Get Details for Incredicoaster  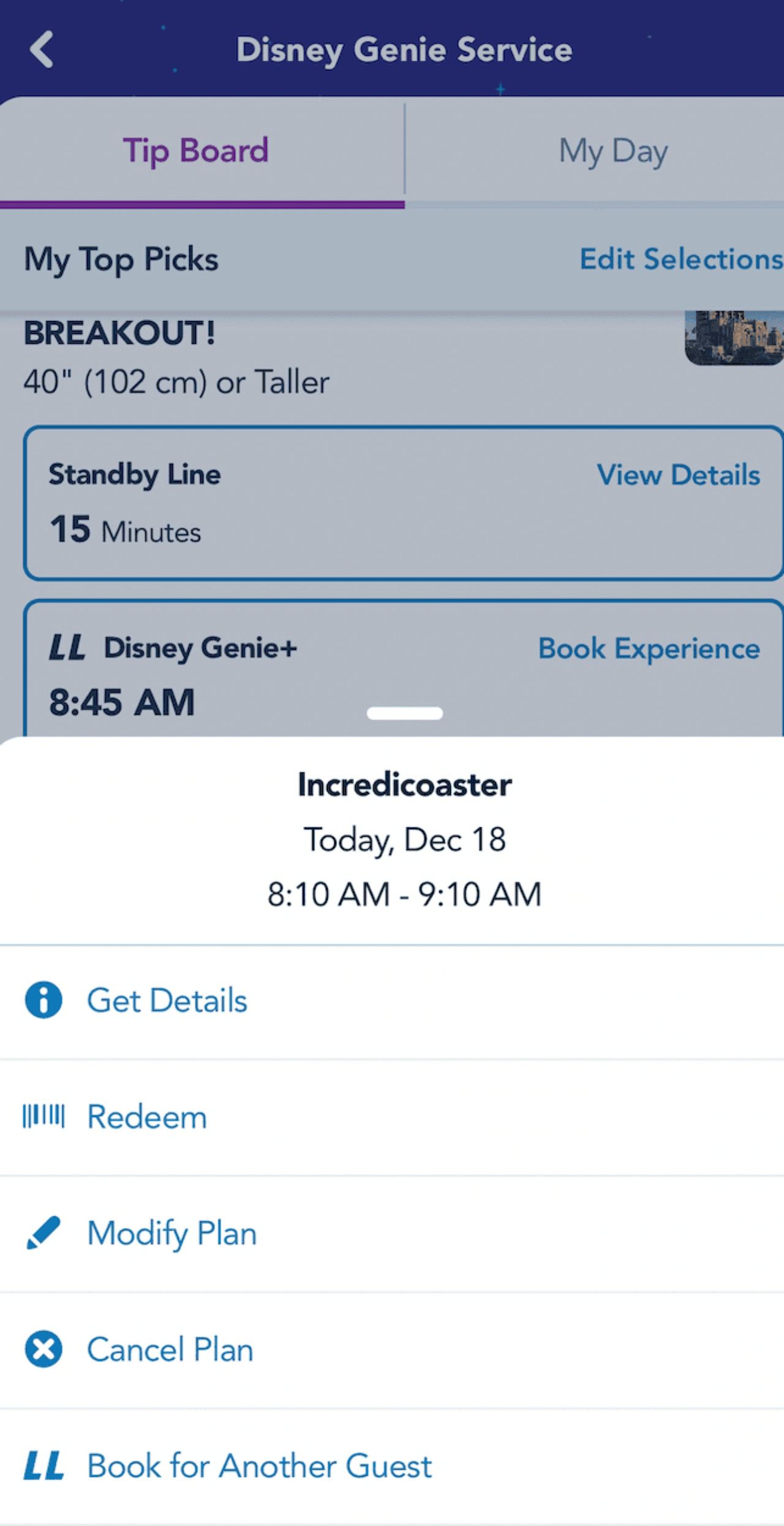click(167, 1000)
